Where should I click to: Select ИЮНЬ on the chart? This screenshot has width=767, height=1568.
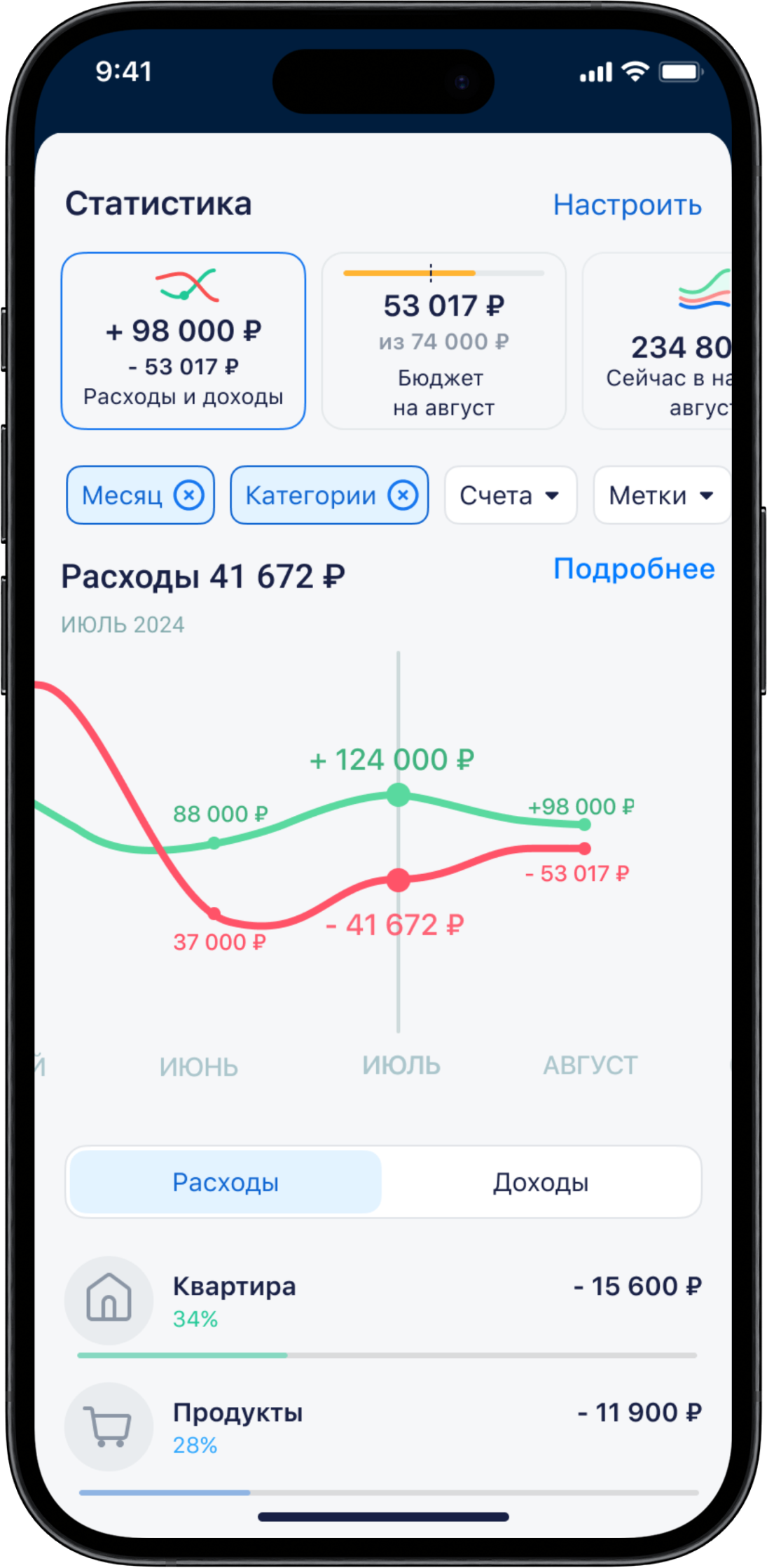(x=199, y=1067)
